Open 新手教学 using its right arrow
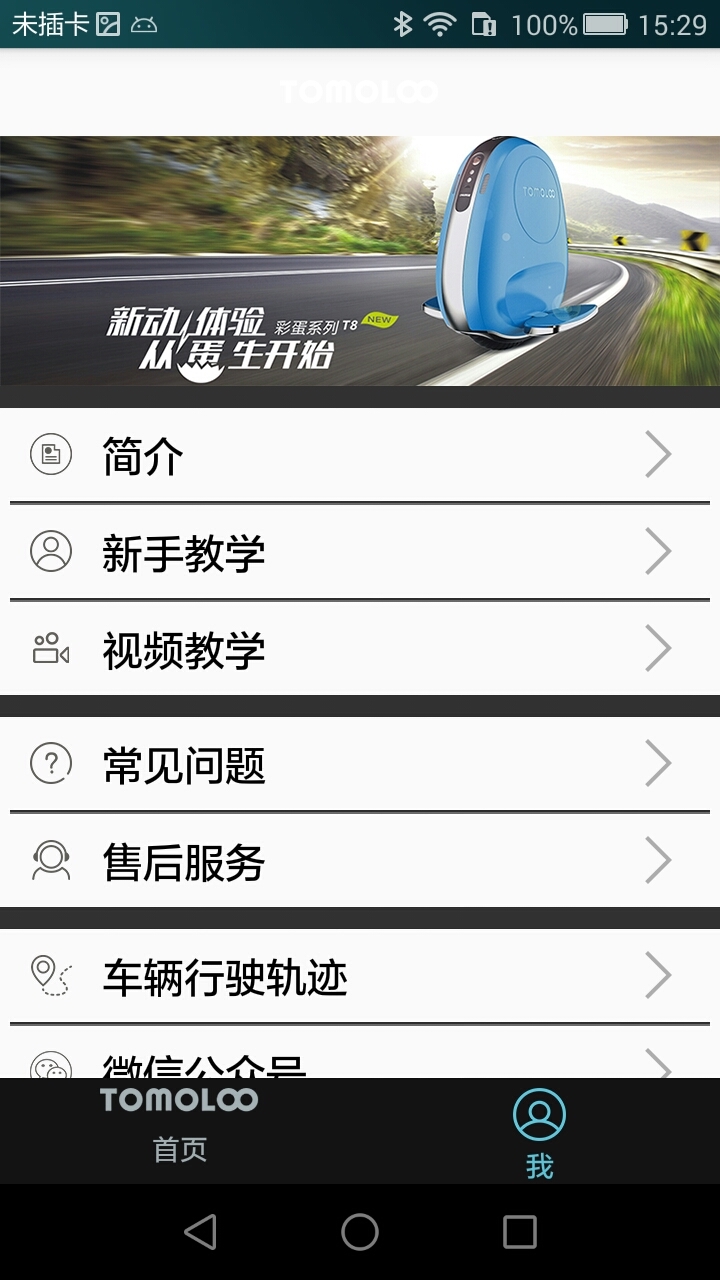This screenshot has height=1280, width=720. click(658, 550)
